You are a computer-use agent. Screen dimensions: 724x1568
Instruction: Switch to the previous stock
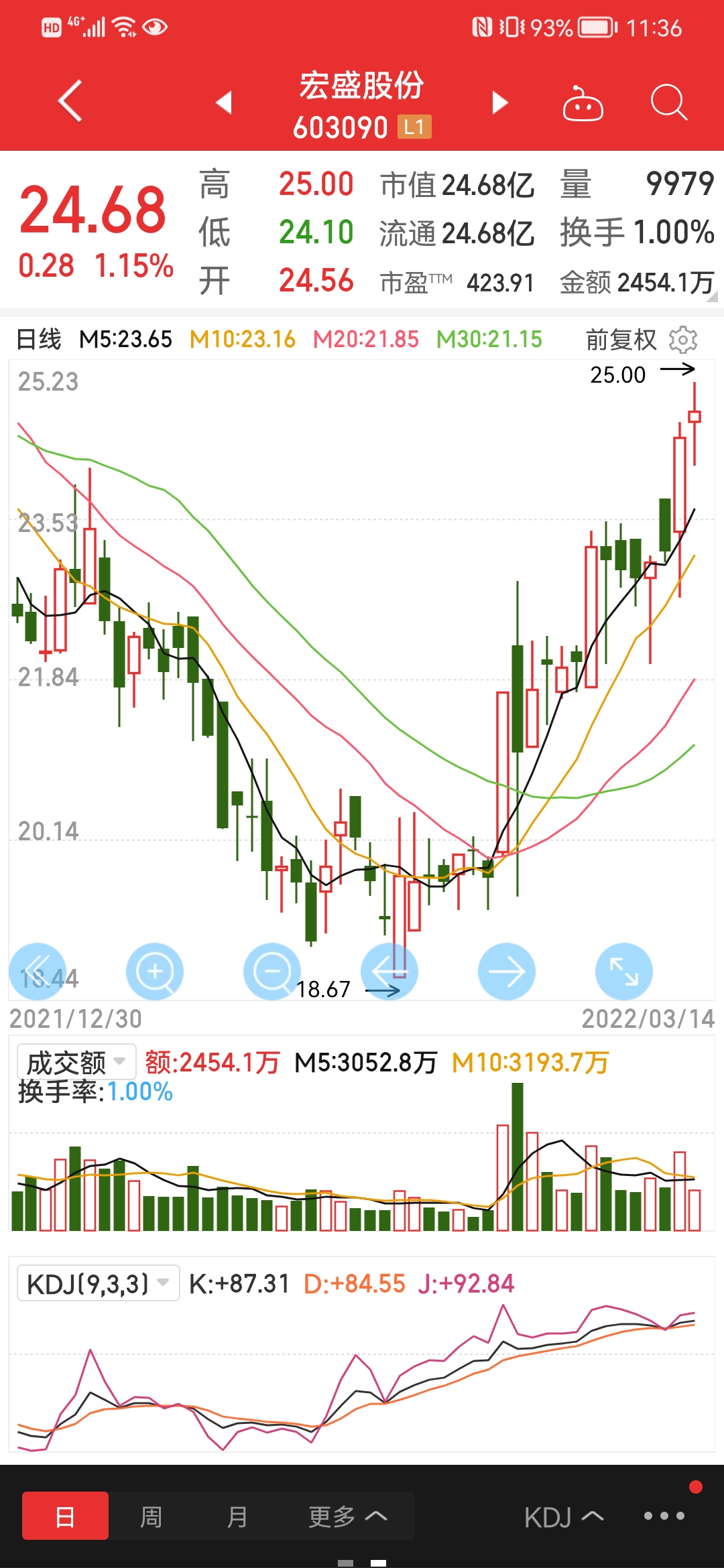(224, 103)
